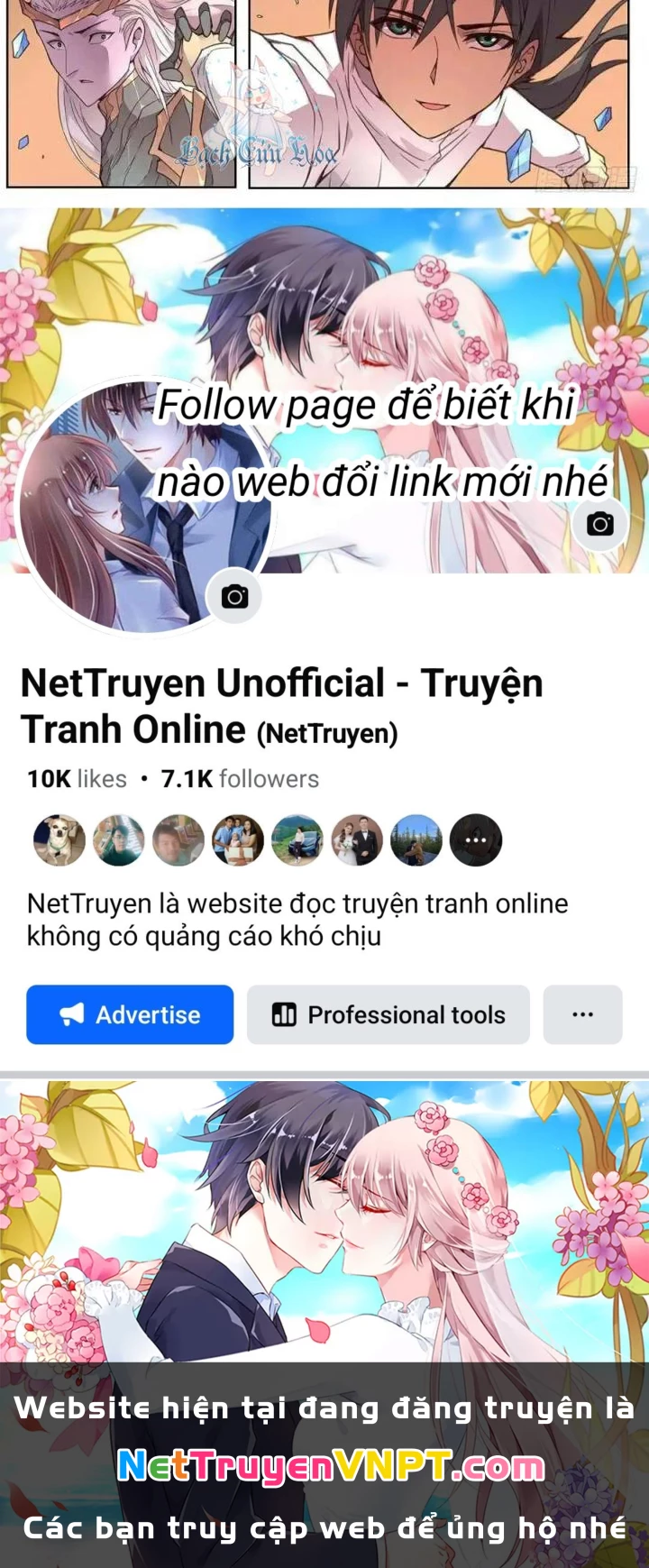Click the briefcase icon beside Professional tools

pyautogui.click(x=284, y=1014)
